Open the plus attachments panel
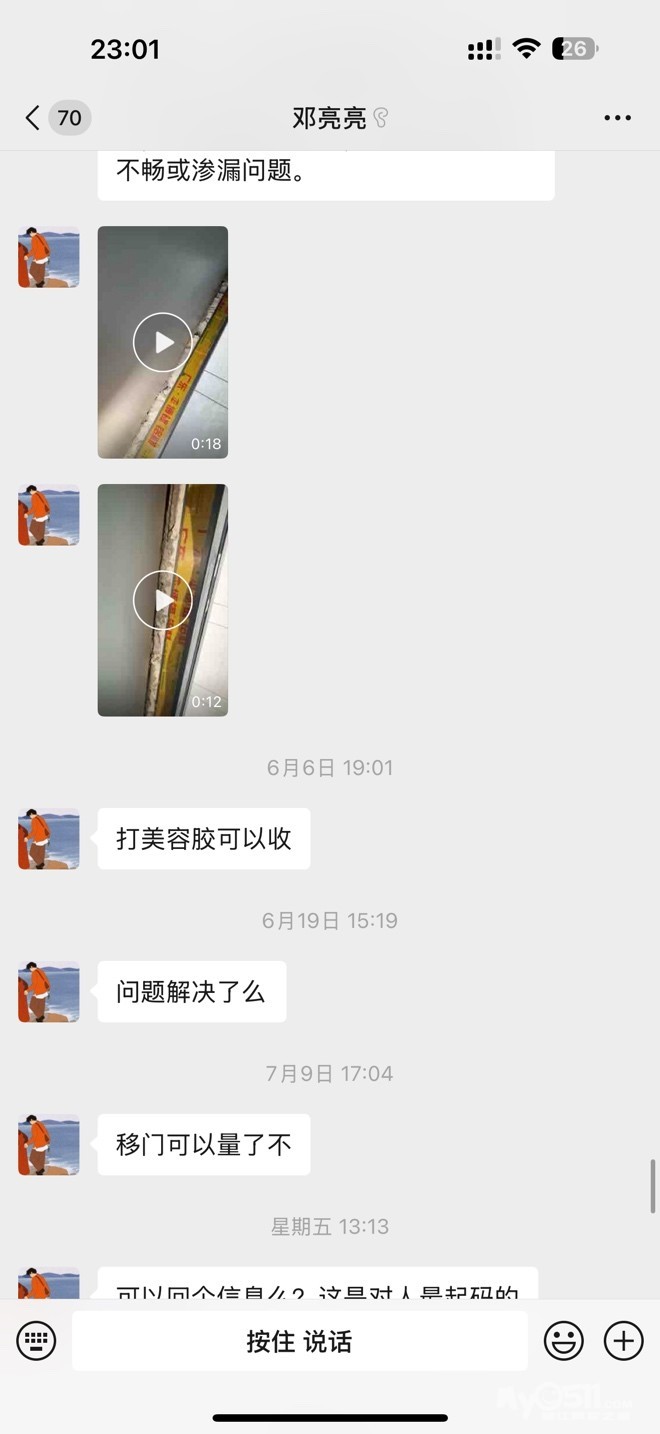This screenshot has width=660, height=1434. click(623, 1341)
